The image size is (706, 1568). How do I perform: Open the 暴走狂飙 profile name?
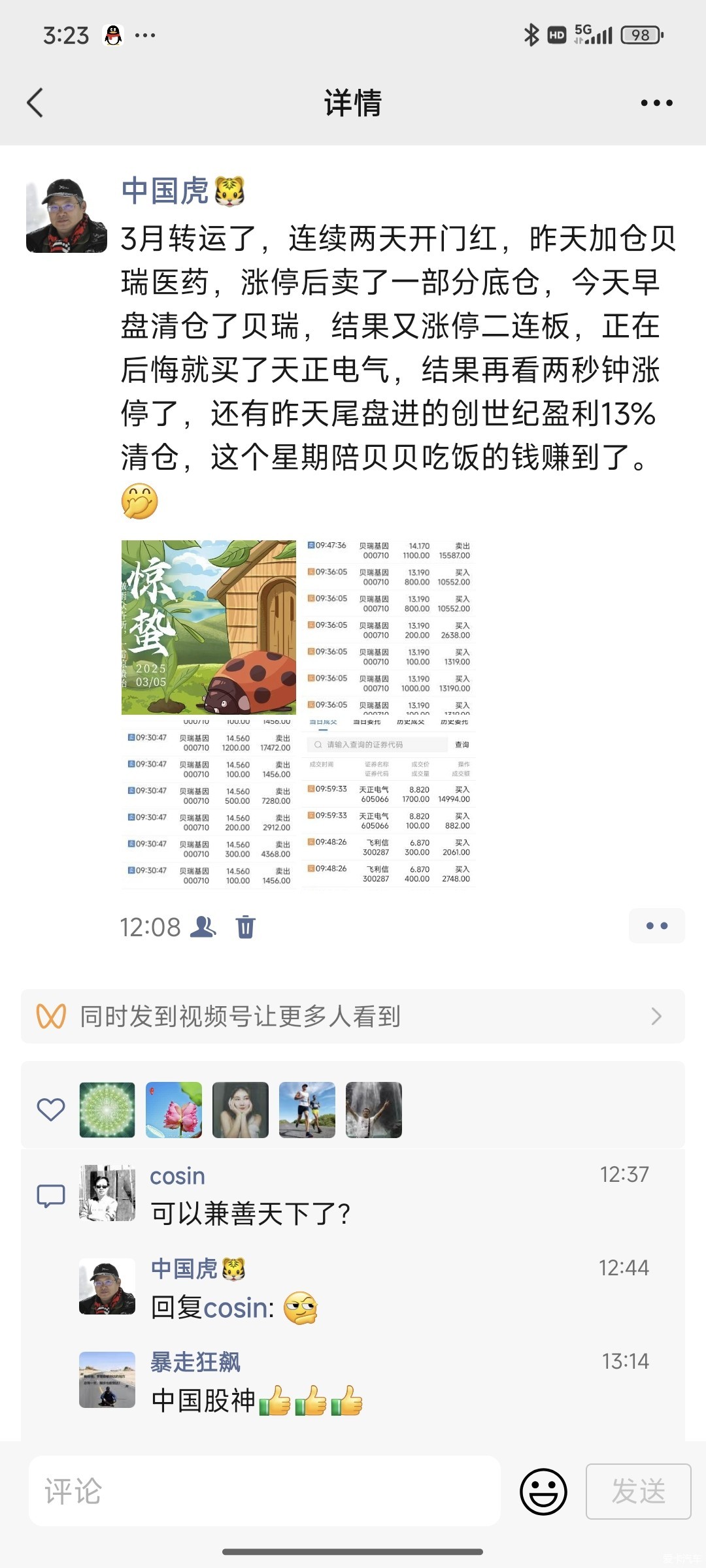pyautogui.click(x=195, y=1362)
